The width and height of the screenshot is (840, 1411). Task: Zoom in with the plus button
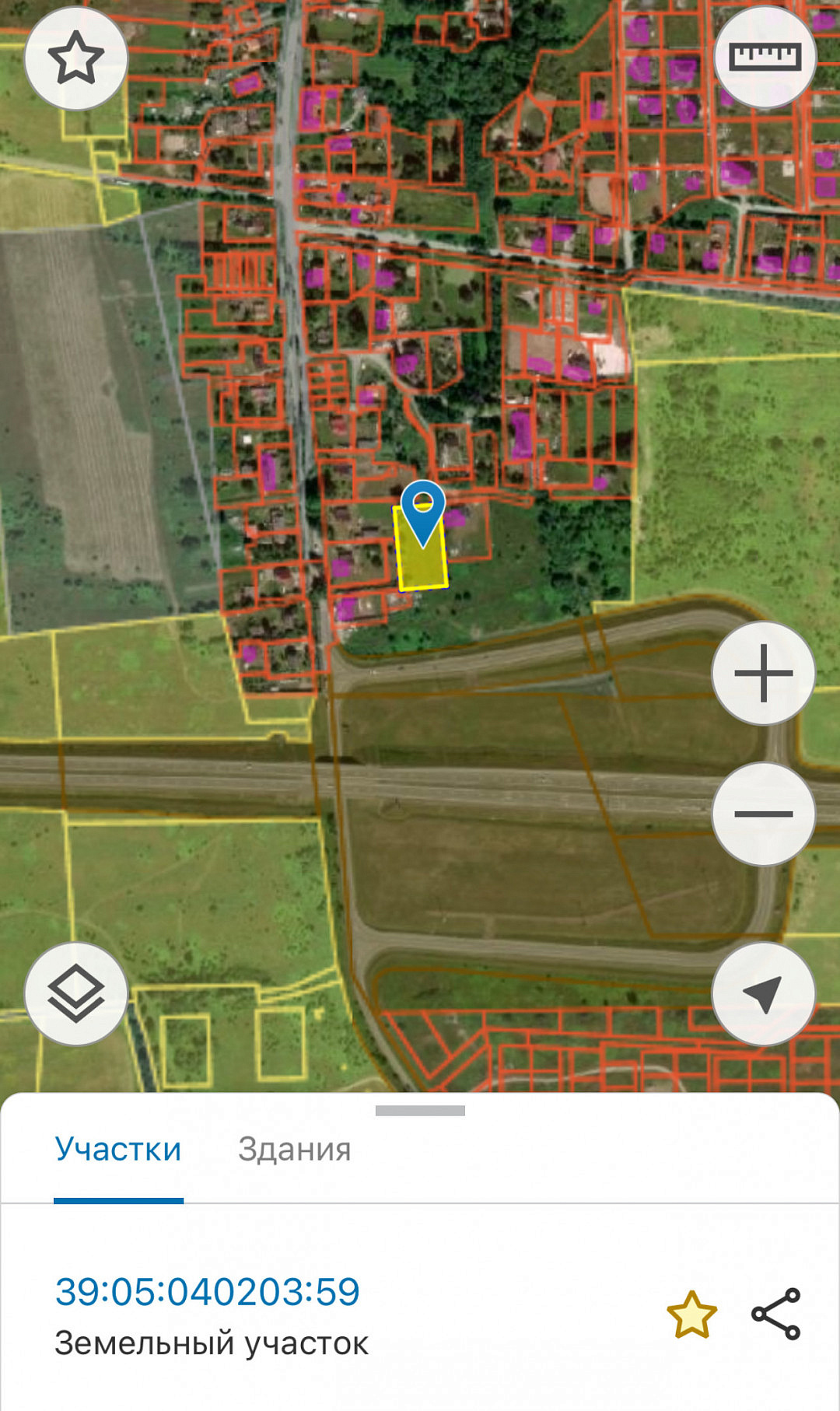764,673
